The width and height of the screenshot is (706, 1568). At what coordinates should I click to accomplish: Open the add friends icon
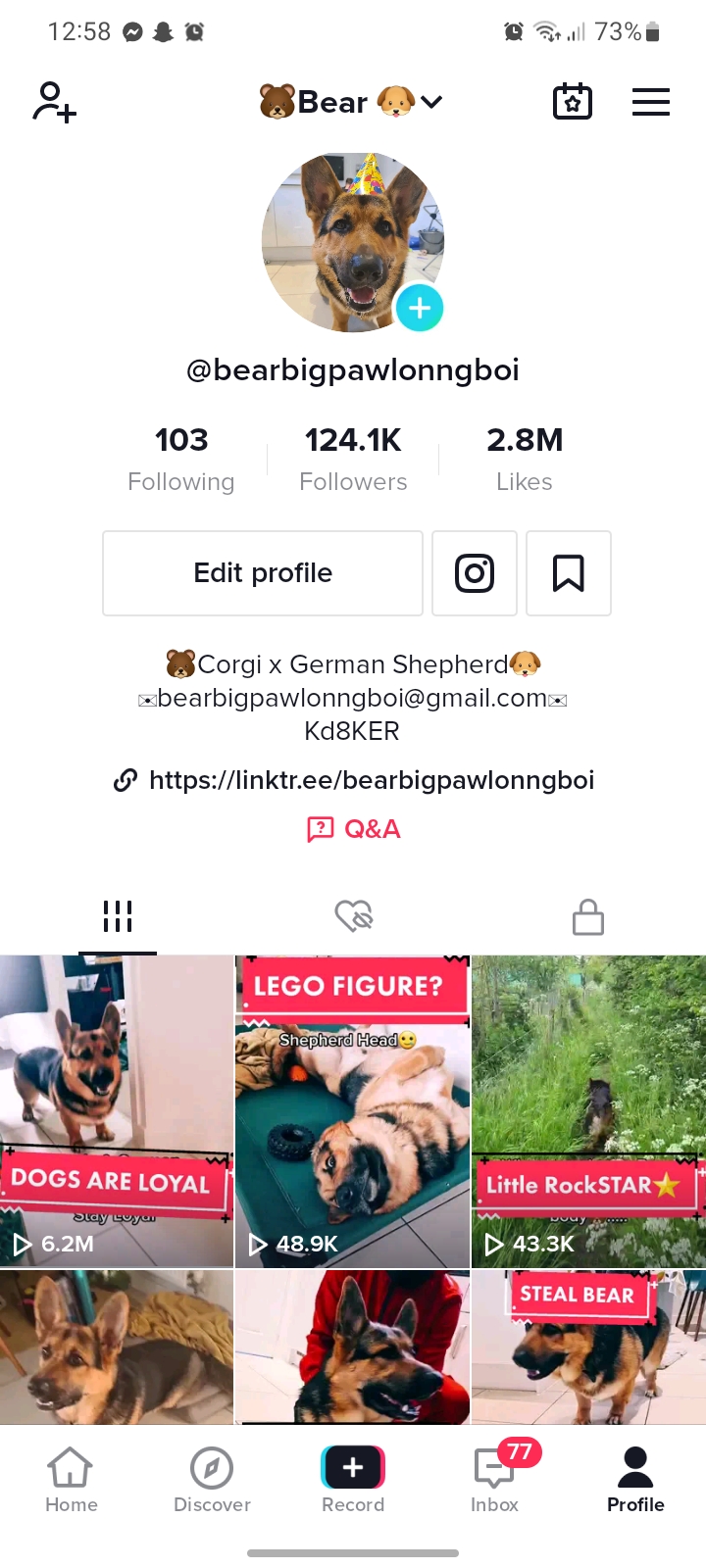point(55,102)
